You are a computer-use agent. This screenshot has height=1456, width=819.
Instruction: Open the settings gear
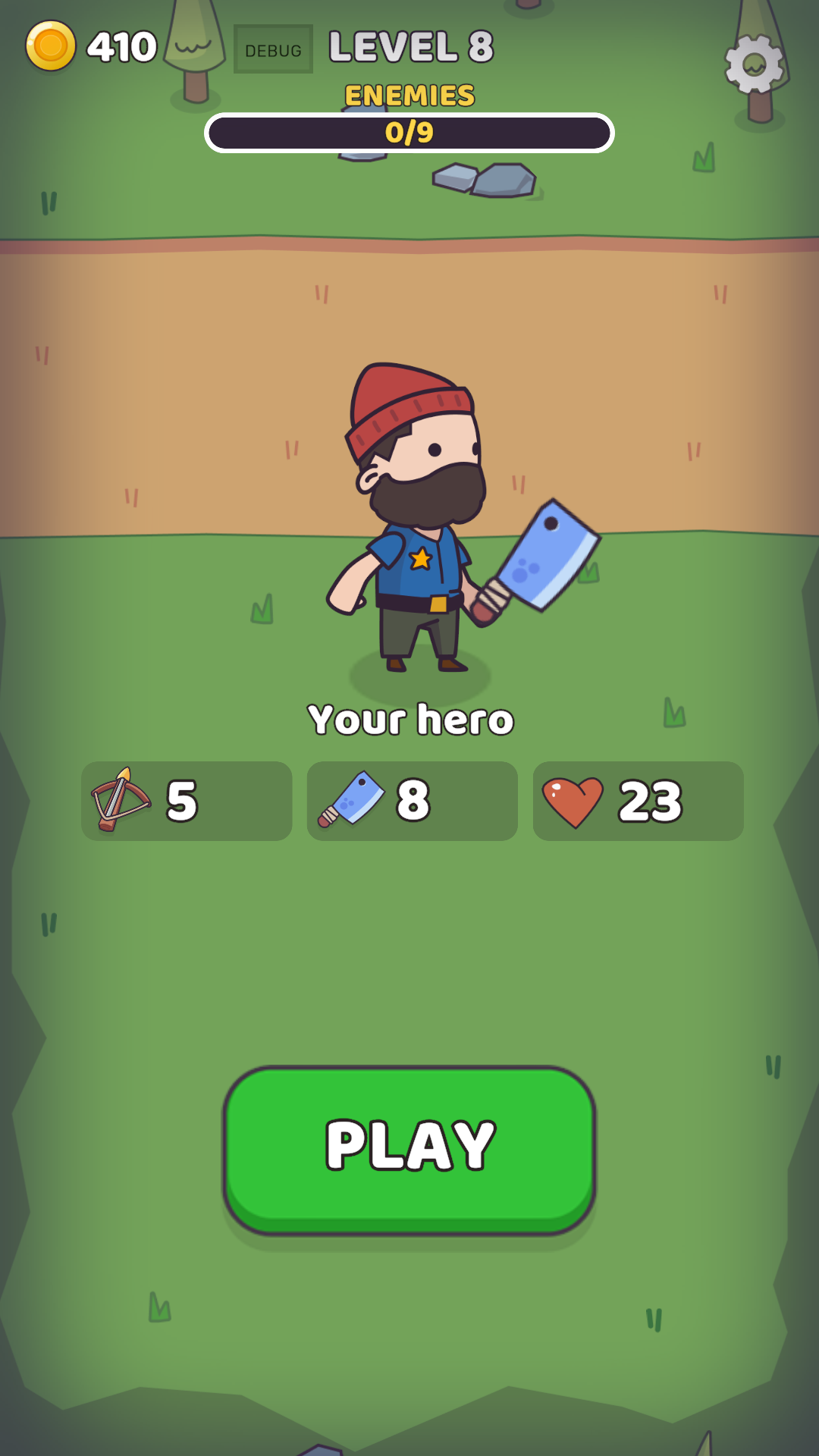754,65
